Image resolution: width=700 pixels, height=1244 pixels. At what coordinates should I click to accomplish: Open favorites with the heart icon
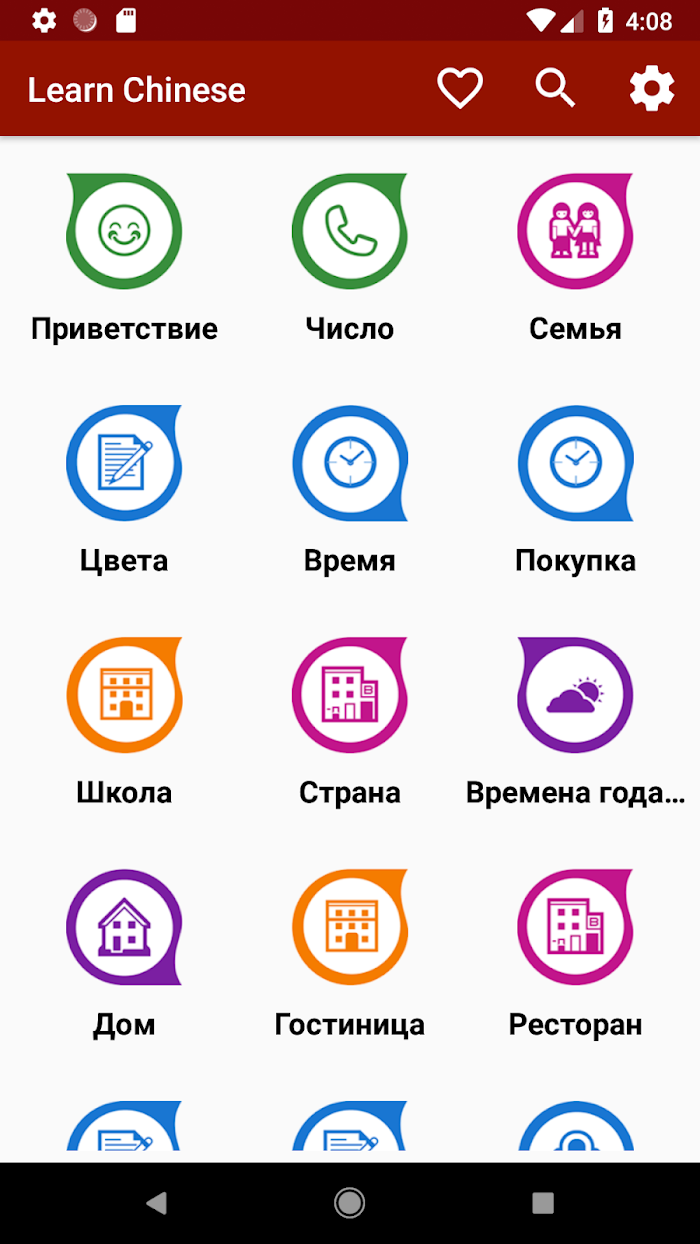point(460,89)
